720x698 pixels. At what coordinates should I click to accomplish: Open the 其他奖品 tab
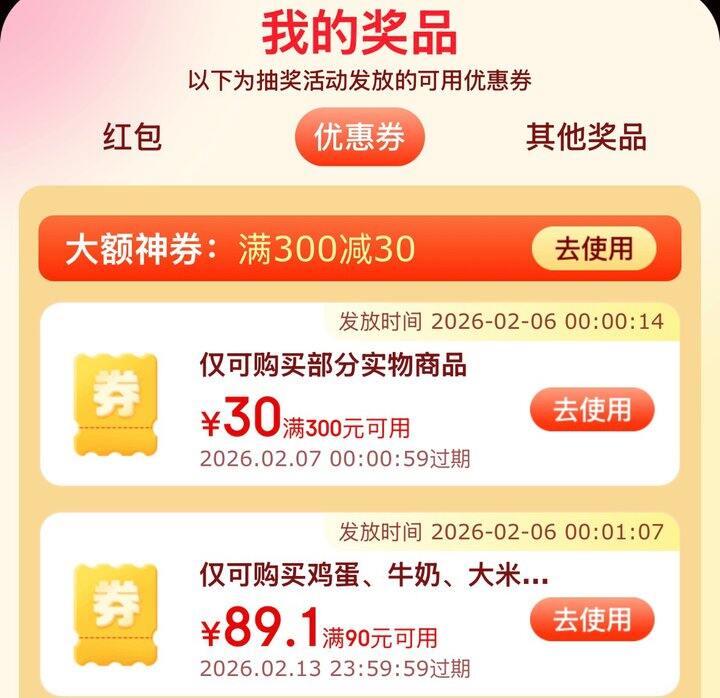(586, 137)
